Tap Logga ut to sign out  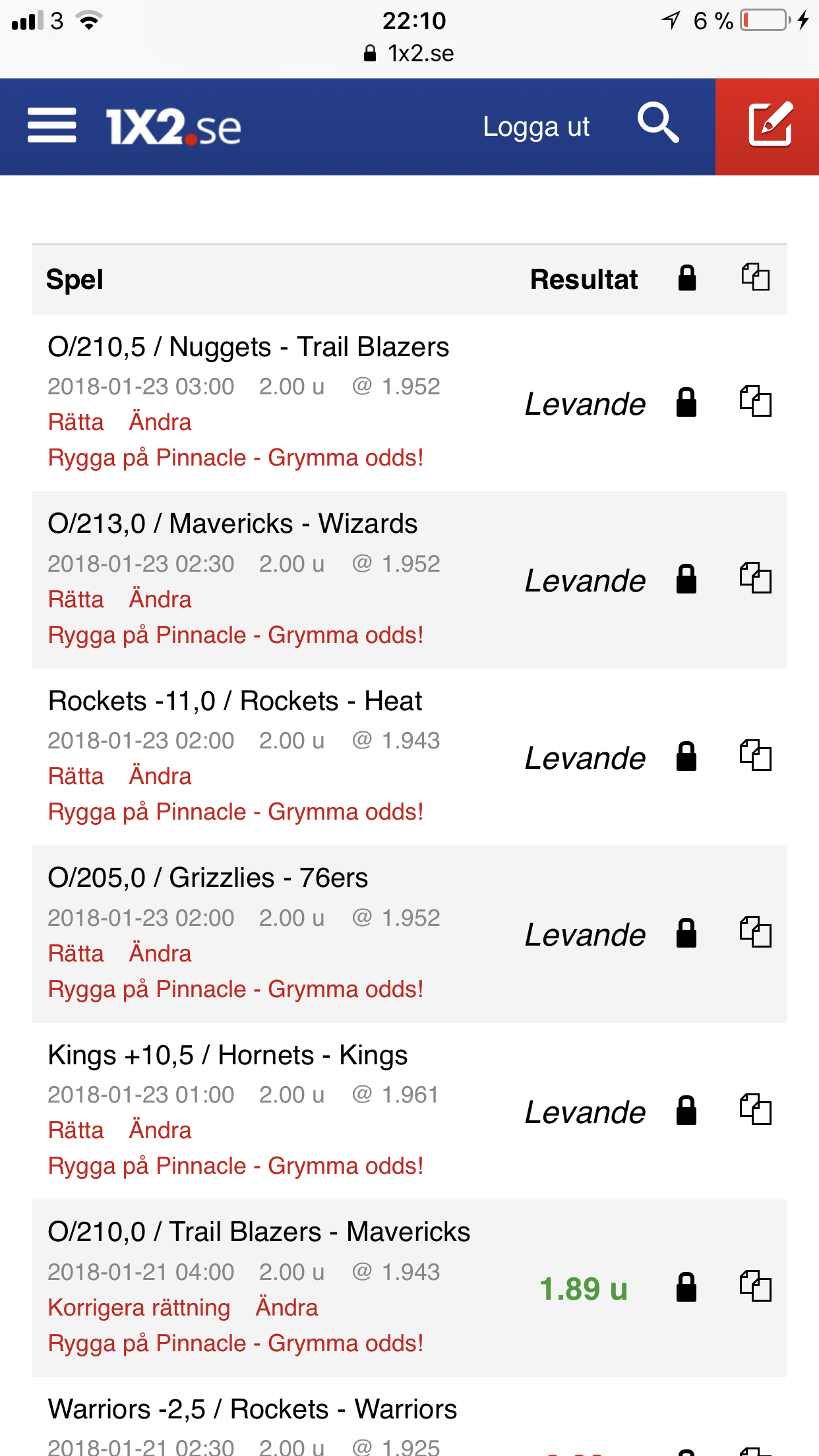click(x=536, y=127)
